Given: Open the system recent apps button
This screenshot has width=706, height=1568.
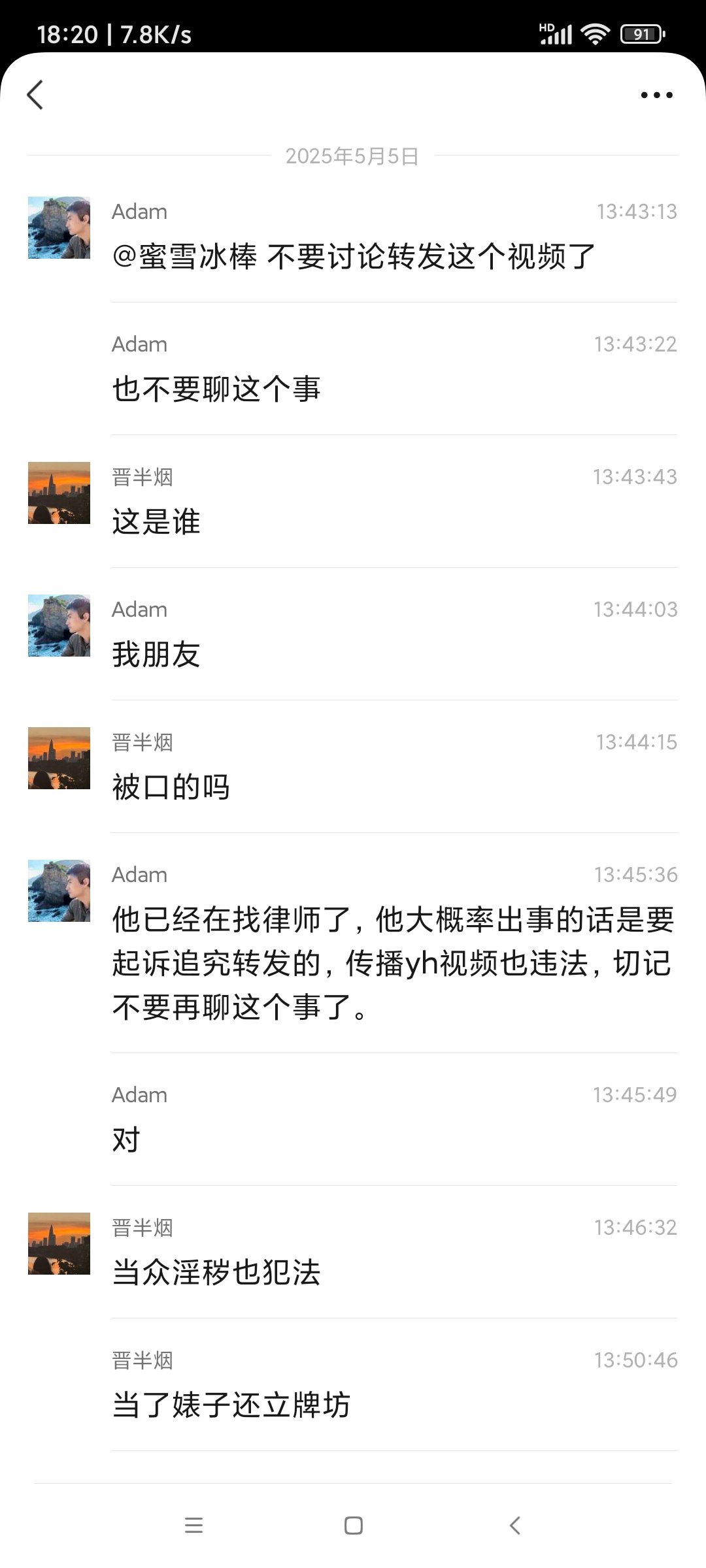Looking at the screenshot, I should 193,1526.
